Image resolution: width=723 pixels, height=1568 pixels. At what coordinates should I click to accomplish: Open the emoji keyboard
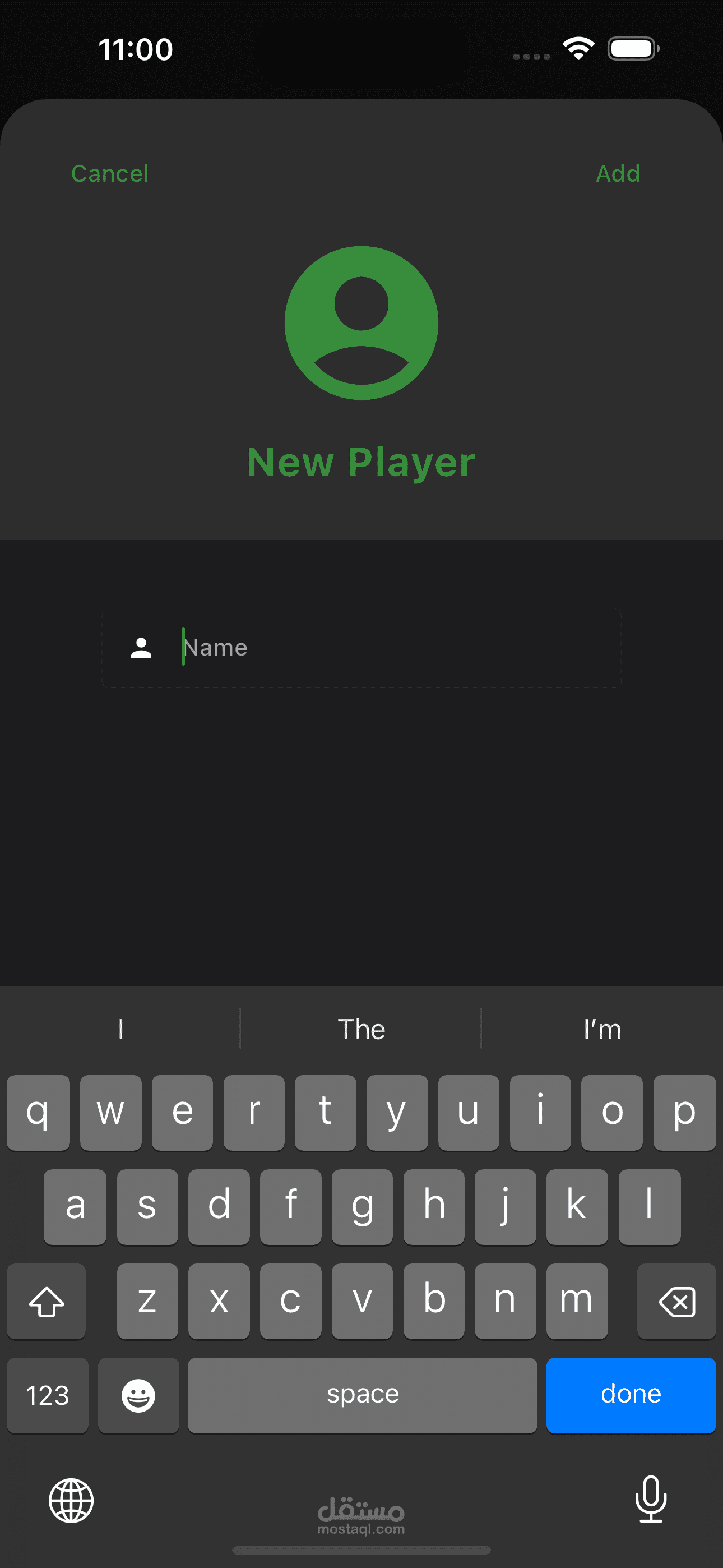(138, 1395)
